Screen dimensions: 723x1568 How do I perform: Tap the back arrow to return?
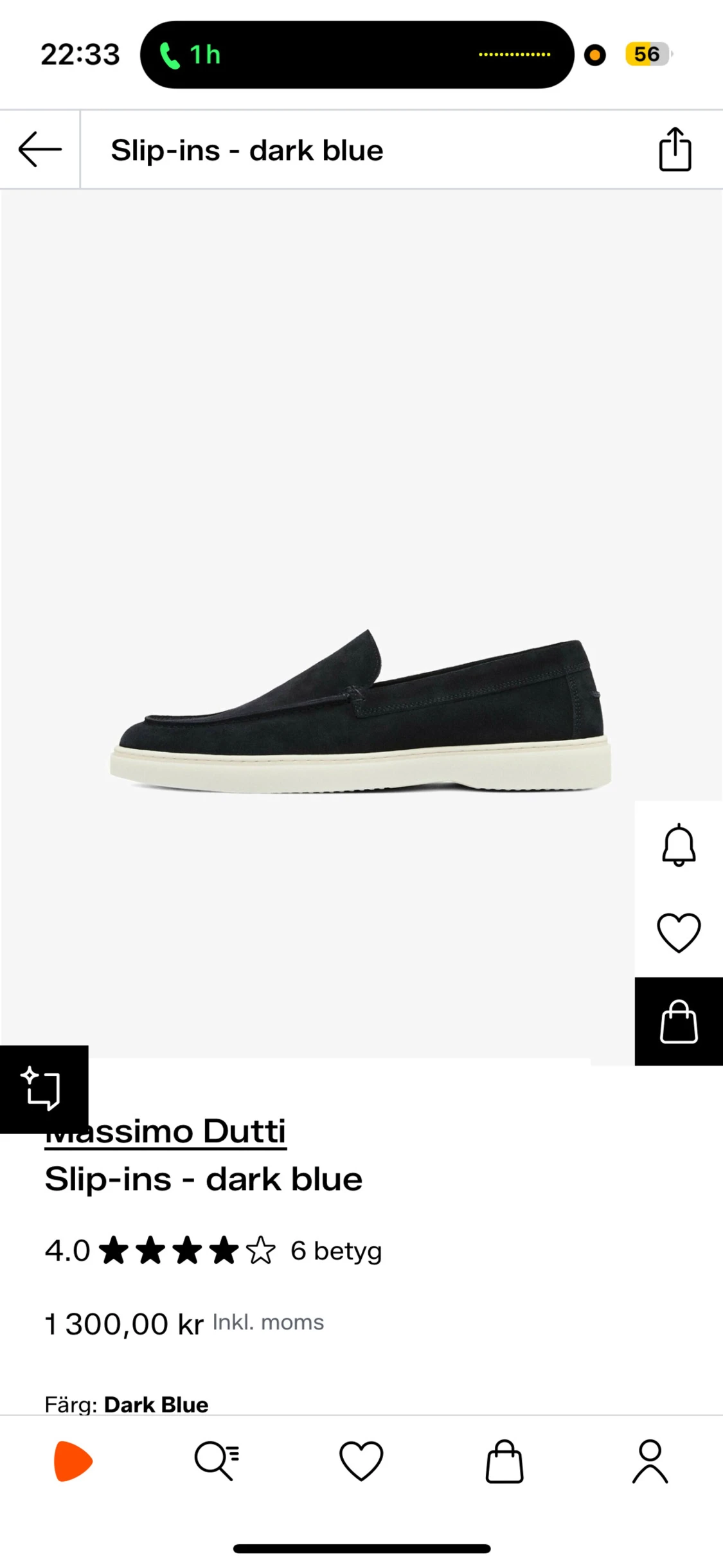click(x=39, y=149)
